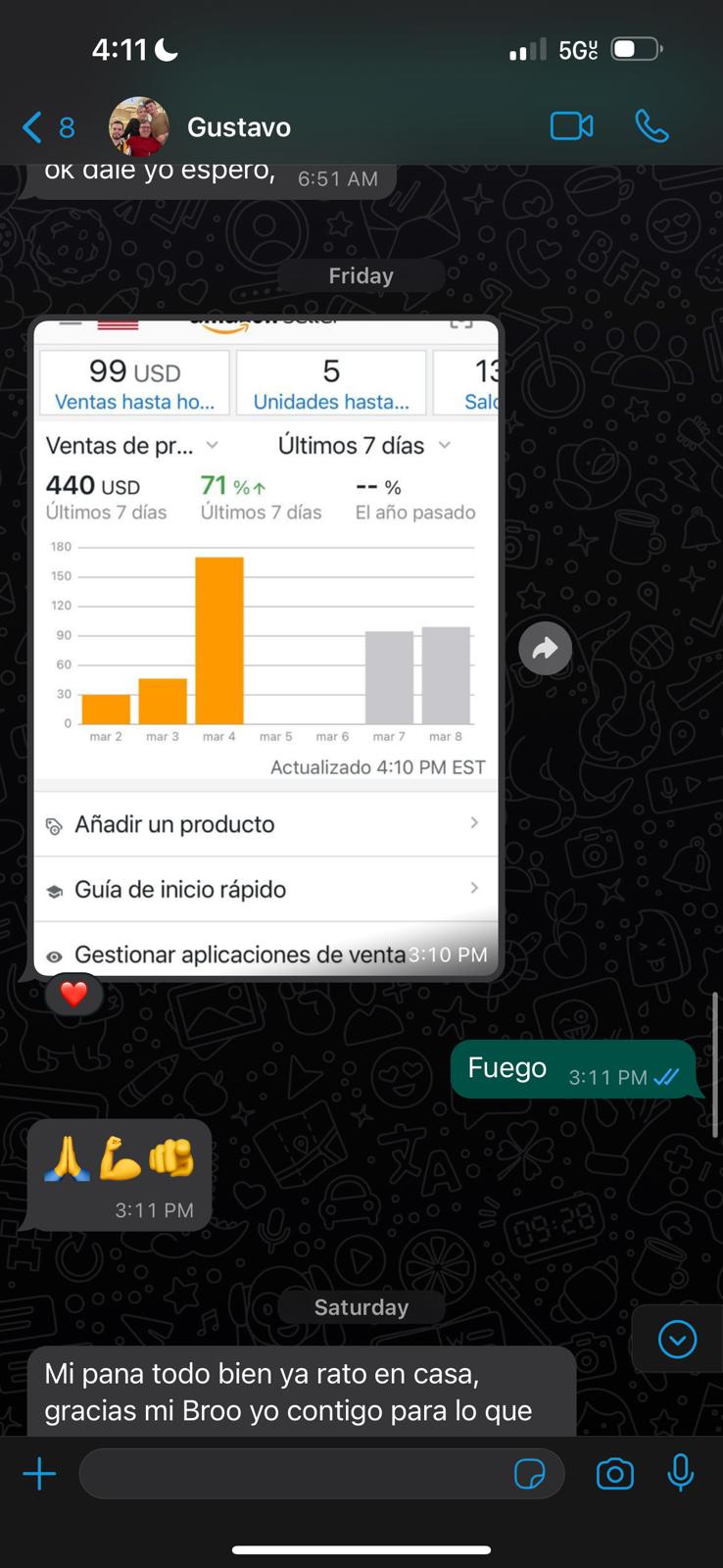Tap the message text field
This screenshot has width=723, height=1568.
click(294, 1474)
